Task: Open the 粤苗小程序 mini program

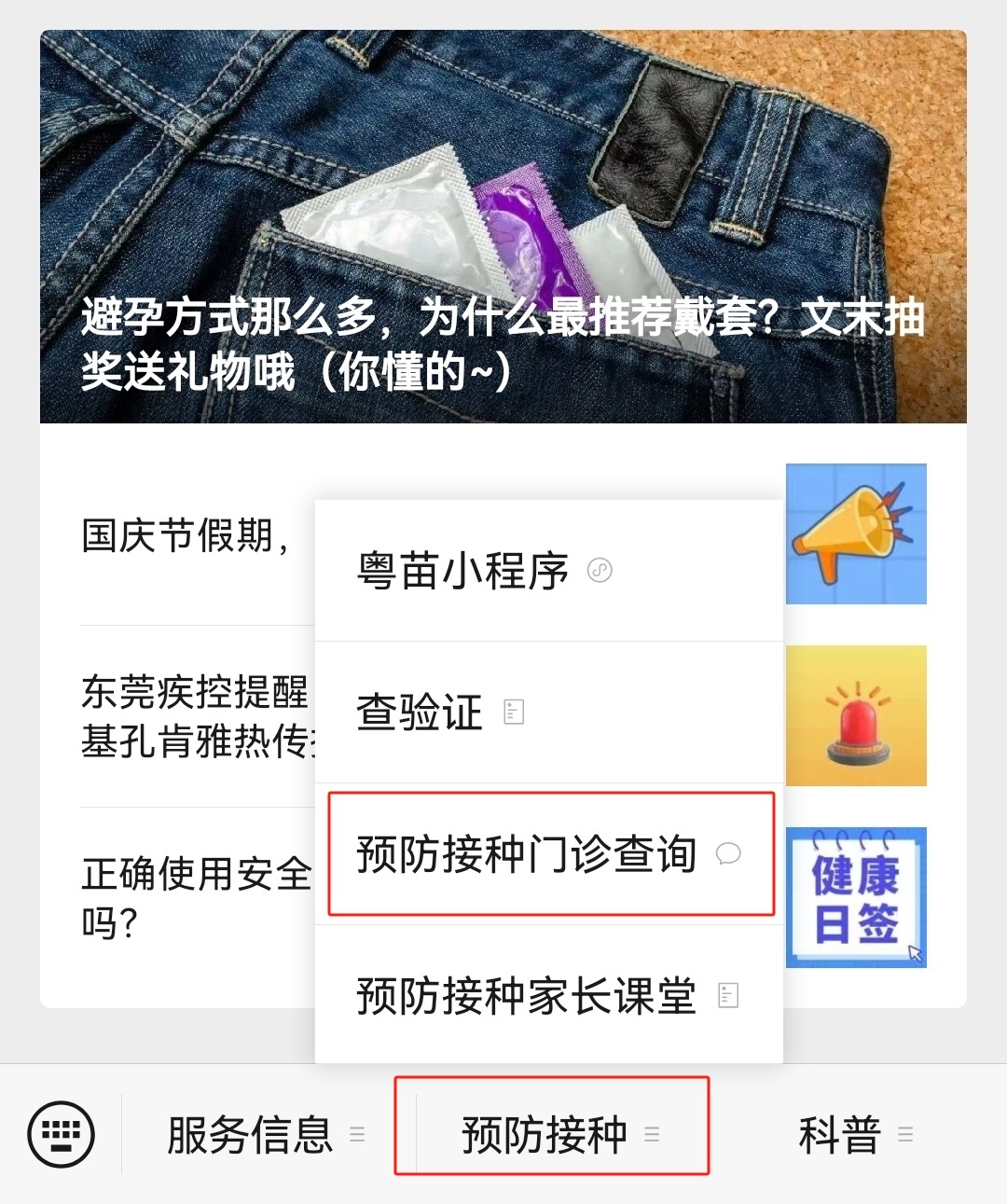Action: pos(483,571)
